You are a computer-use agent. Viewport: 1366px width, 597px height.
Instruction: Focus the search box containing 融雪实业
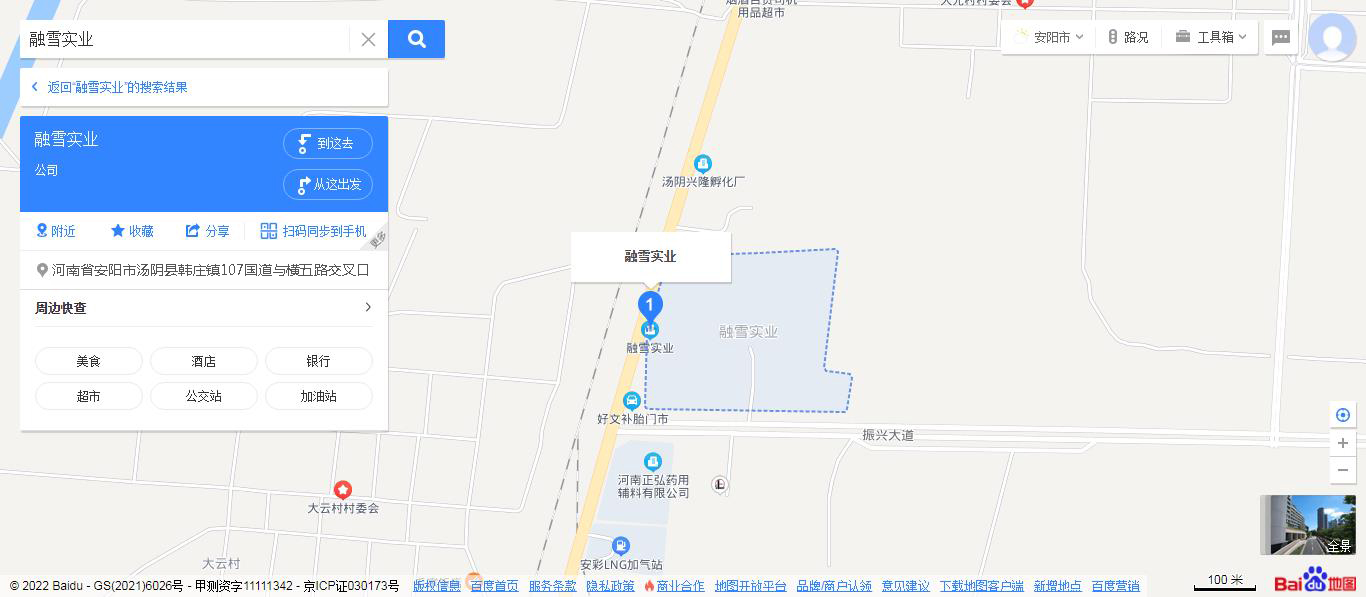point(185,39)
